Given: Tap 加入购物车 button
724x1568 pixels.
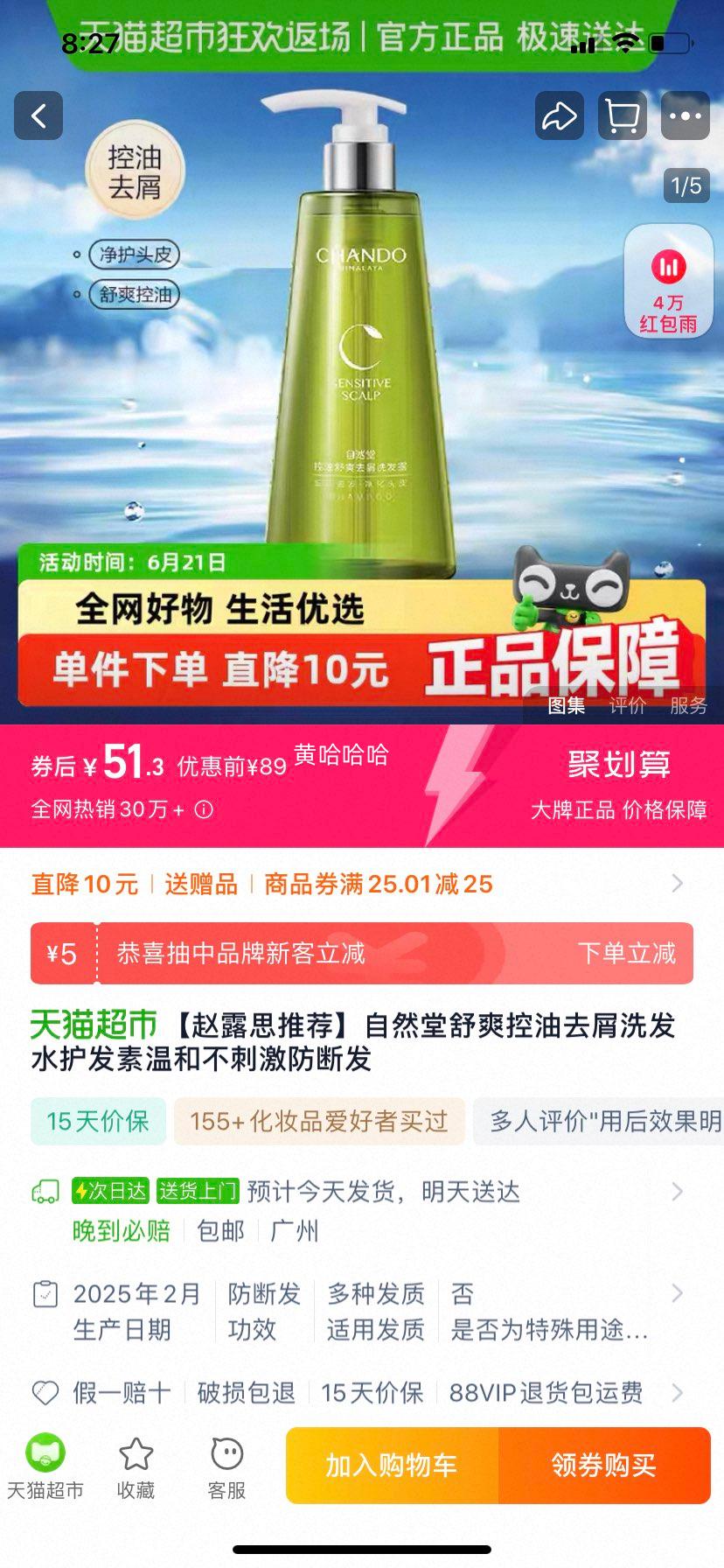Looking at the screenshot, I should tap(392, 1466).
